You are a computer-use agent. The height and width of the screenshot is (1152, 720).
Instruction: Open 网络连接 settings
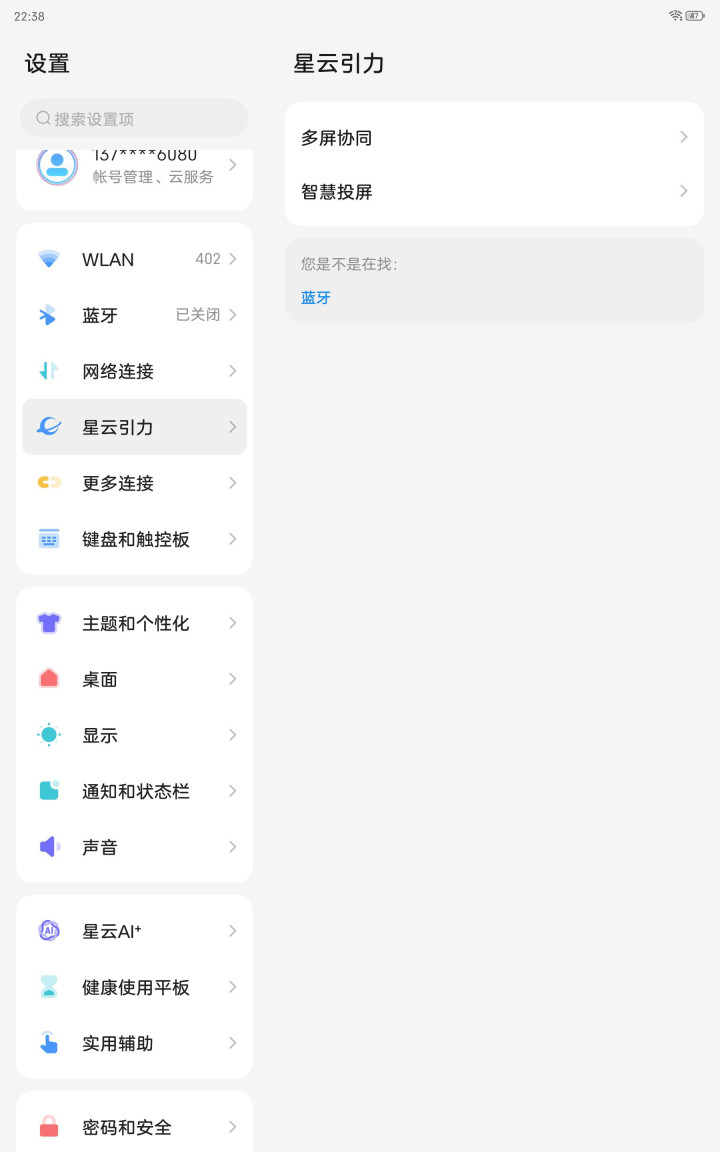coord(134,371)
